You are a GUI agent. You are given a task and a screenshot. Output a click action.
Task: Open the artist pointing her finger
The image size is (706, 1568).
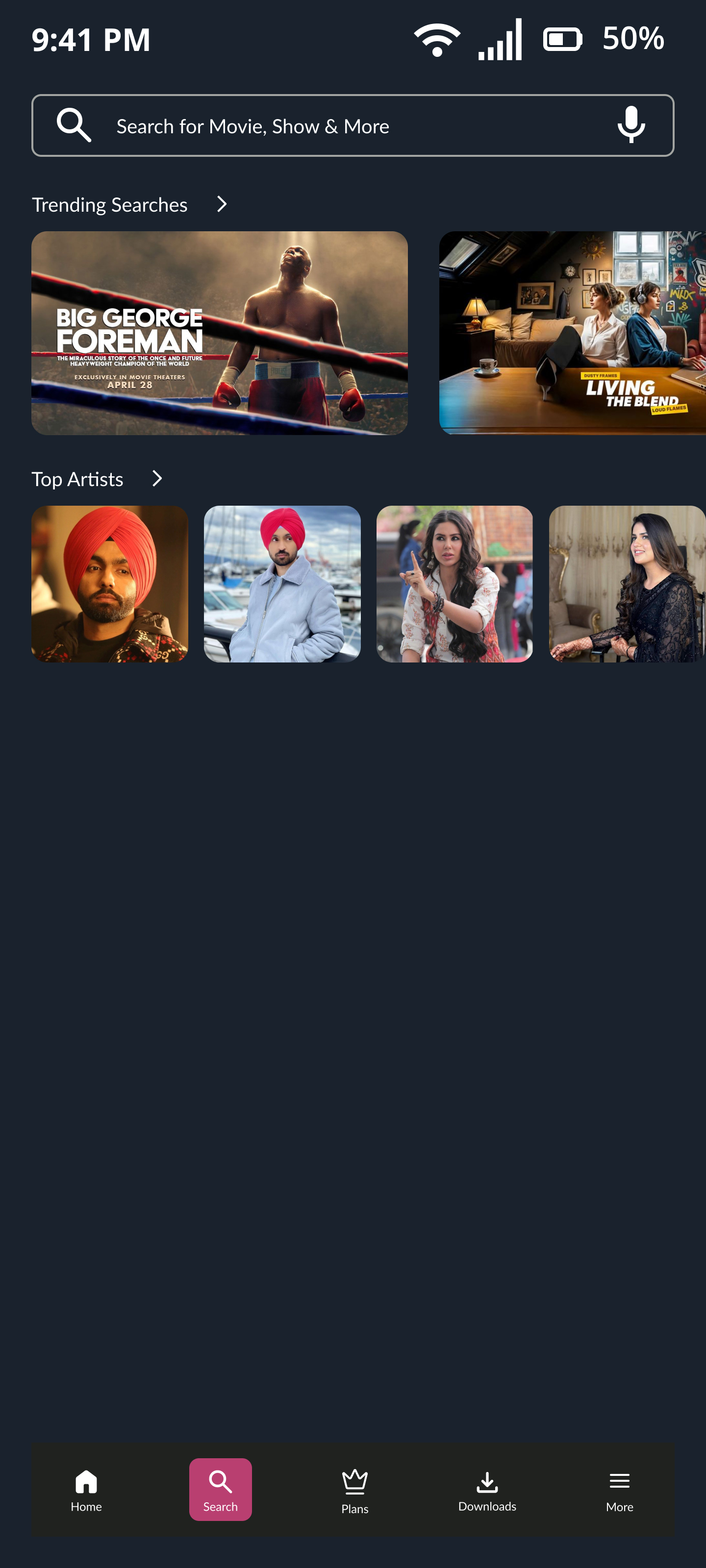pyautogui.click(x=454, y=584)
